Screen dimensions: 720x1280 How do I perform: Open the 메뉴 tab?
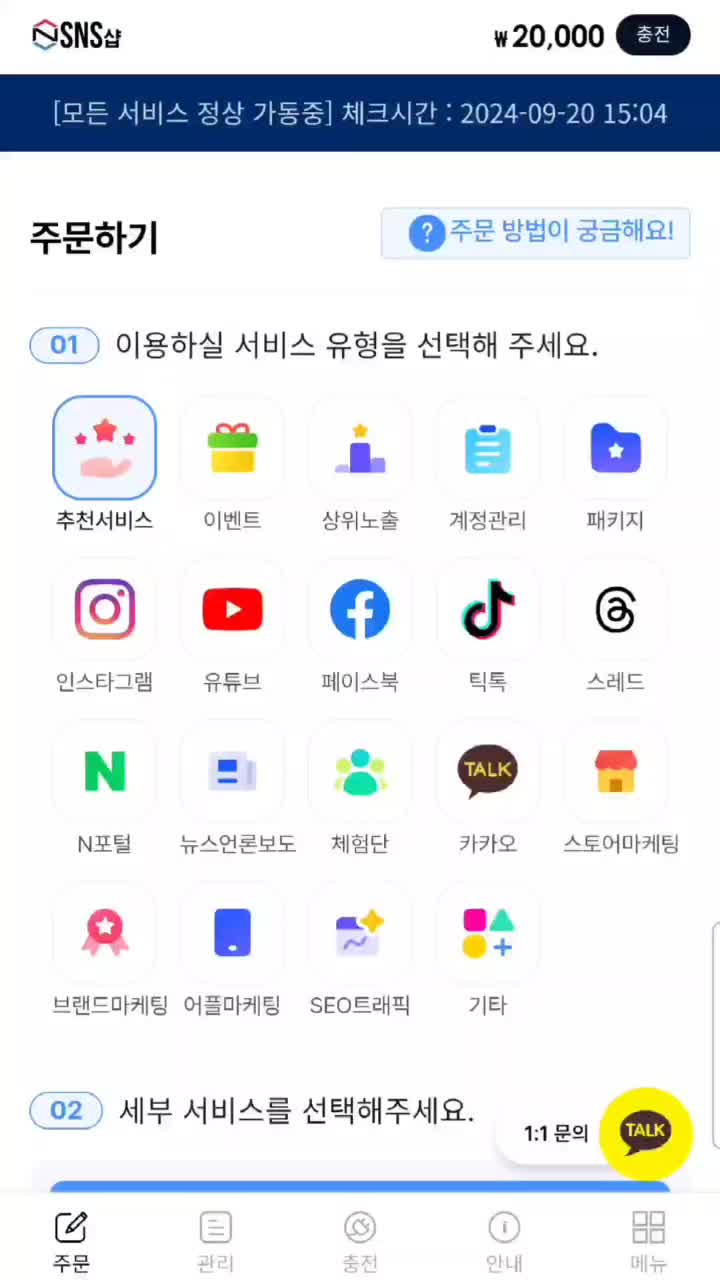pos(648,1240)
